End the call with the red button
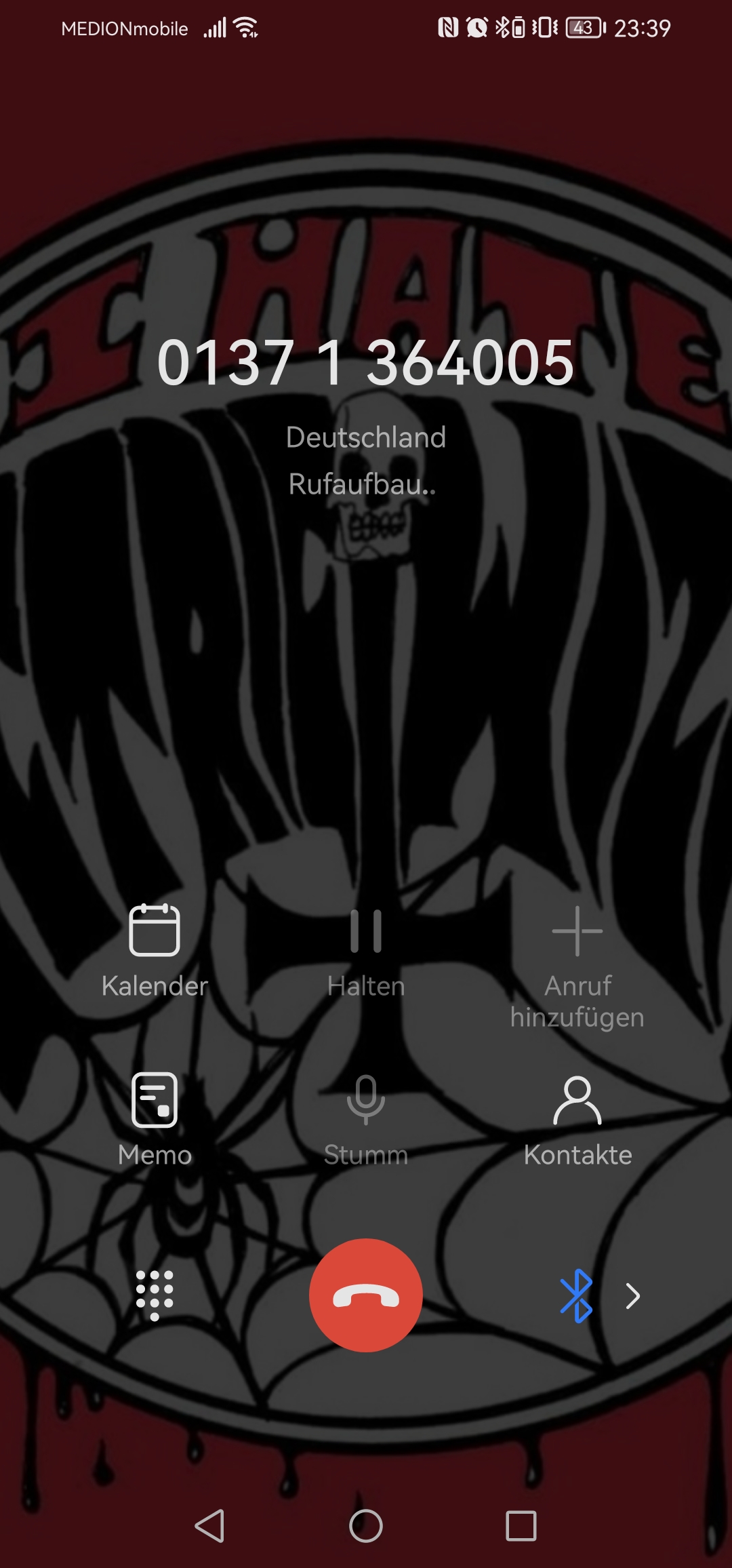 [x=366, y=1295]
